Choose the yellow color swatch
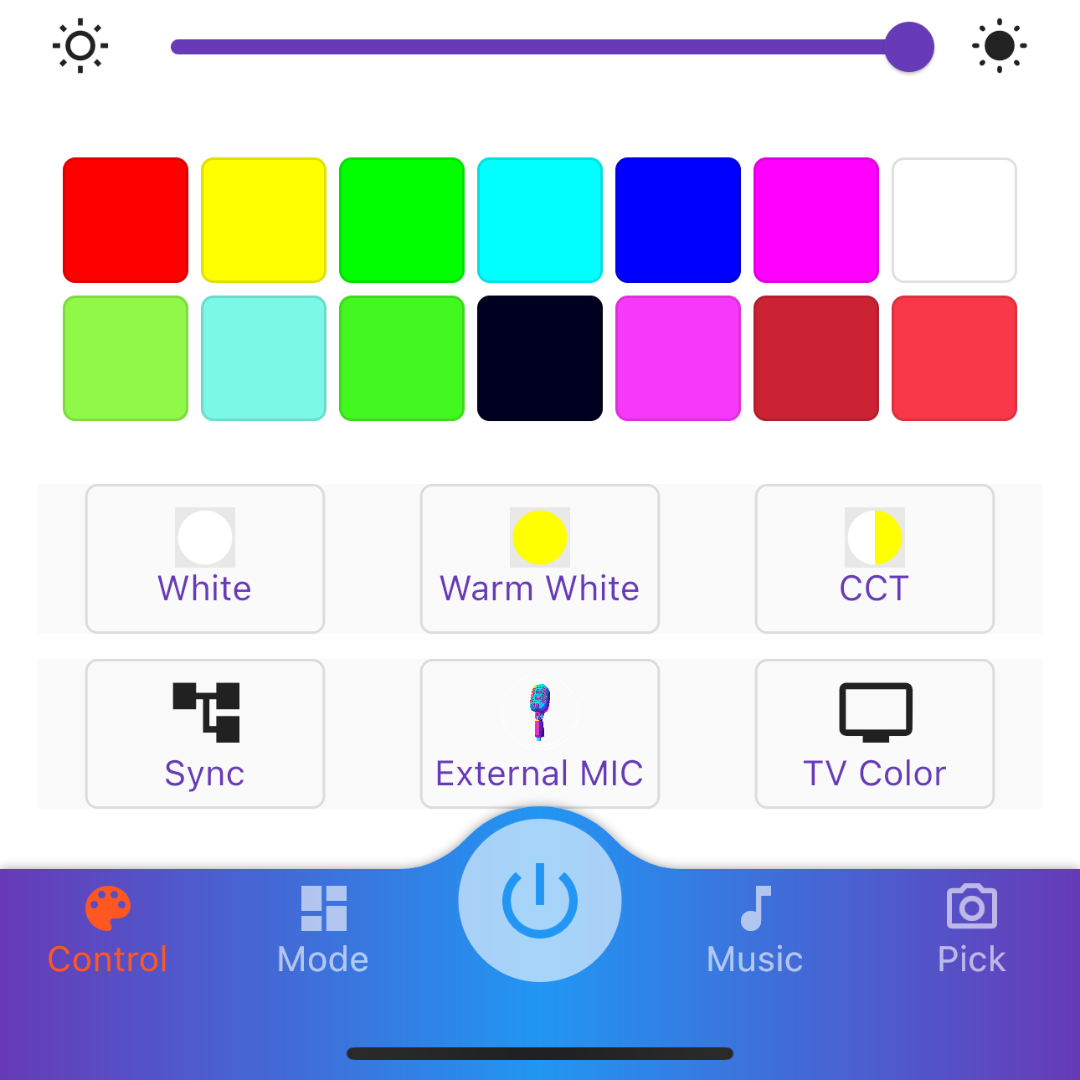Viewport: 1080px width, 1080px height. click(x=264, y=220)
